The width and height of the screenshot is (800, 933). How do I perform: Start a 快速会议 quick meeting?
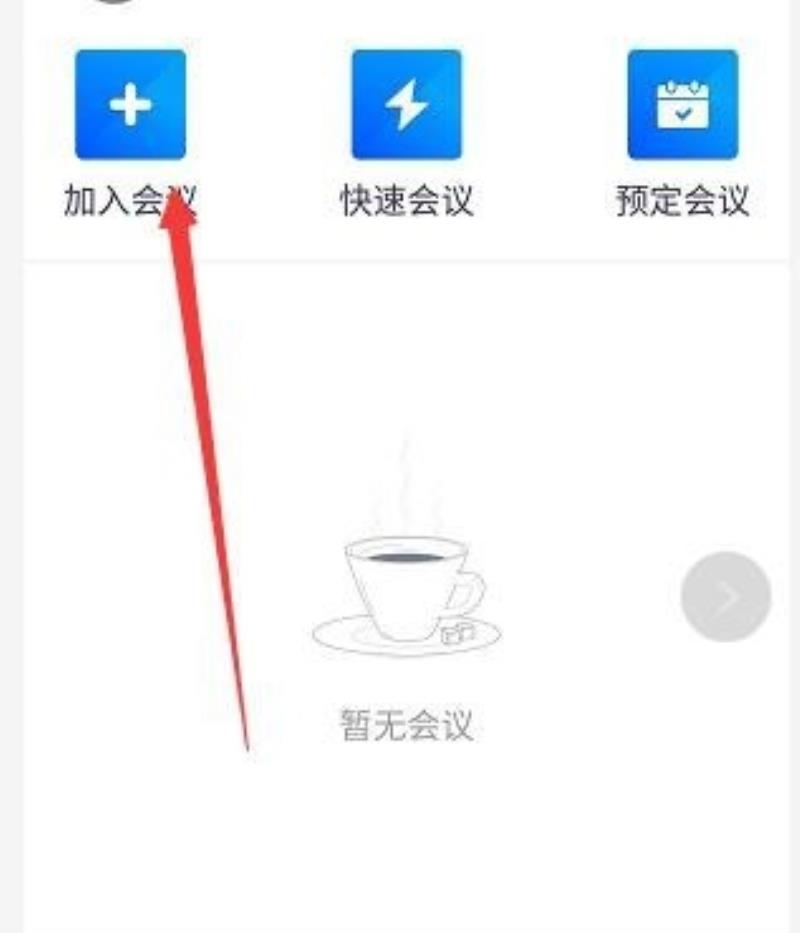[x=406, y=106]
